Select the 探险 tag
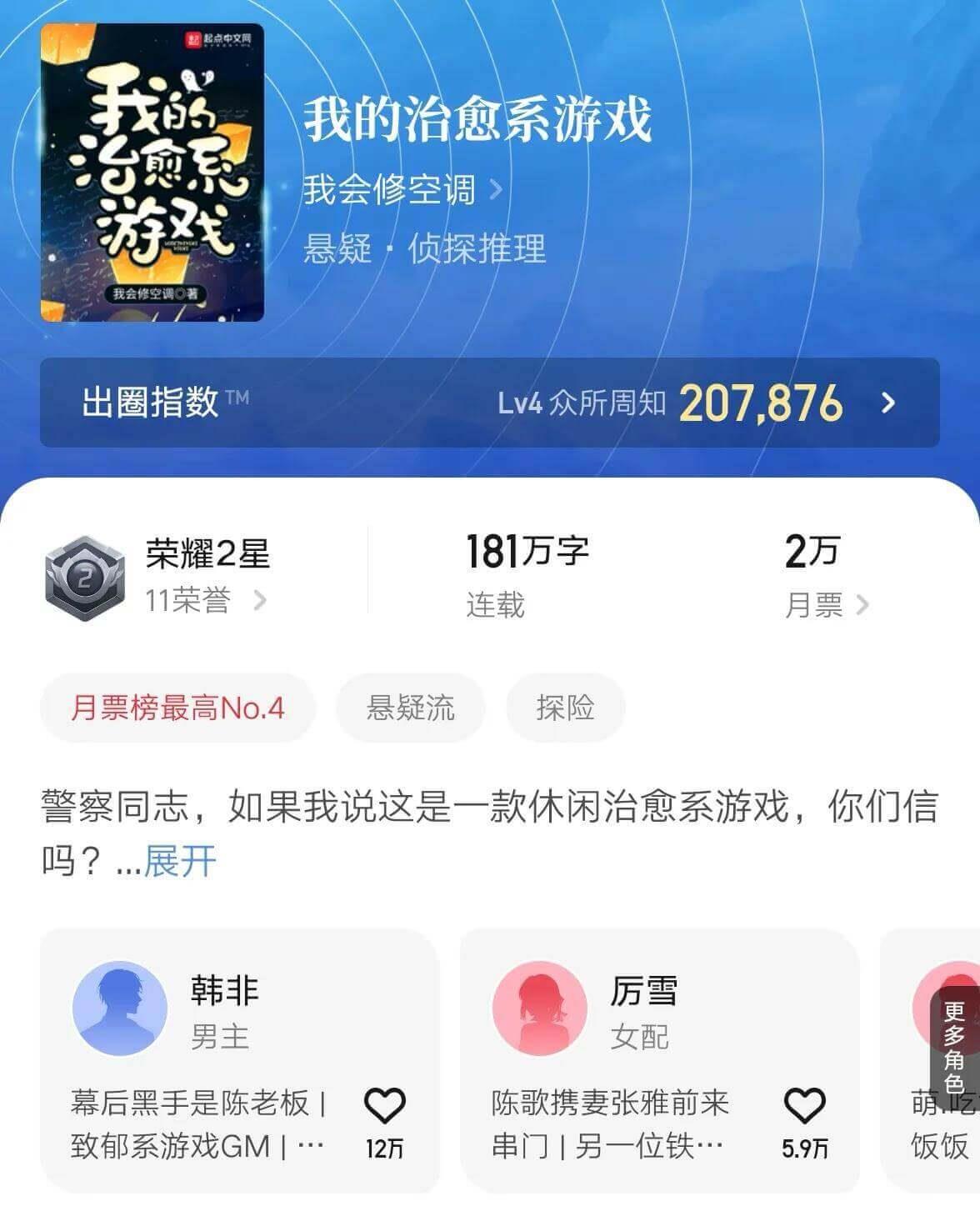Screen dimensions: 980x1221 pyautogui.click(x=566, y=708)
